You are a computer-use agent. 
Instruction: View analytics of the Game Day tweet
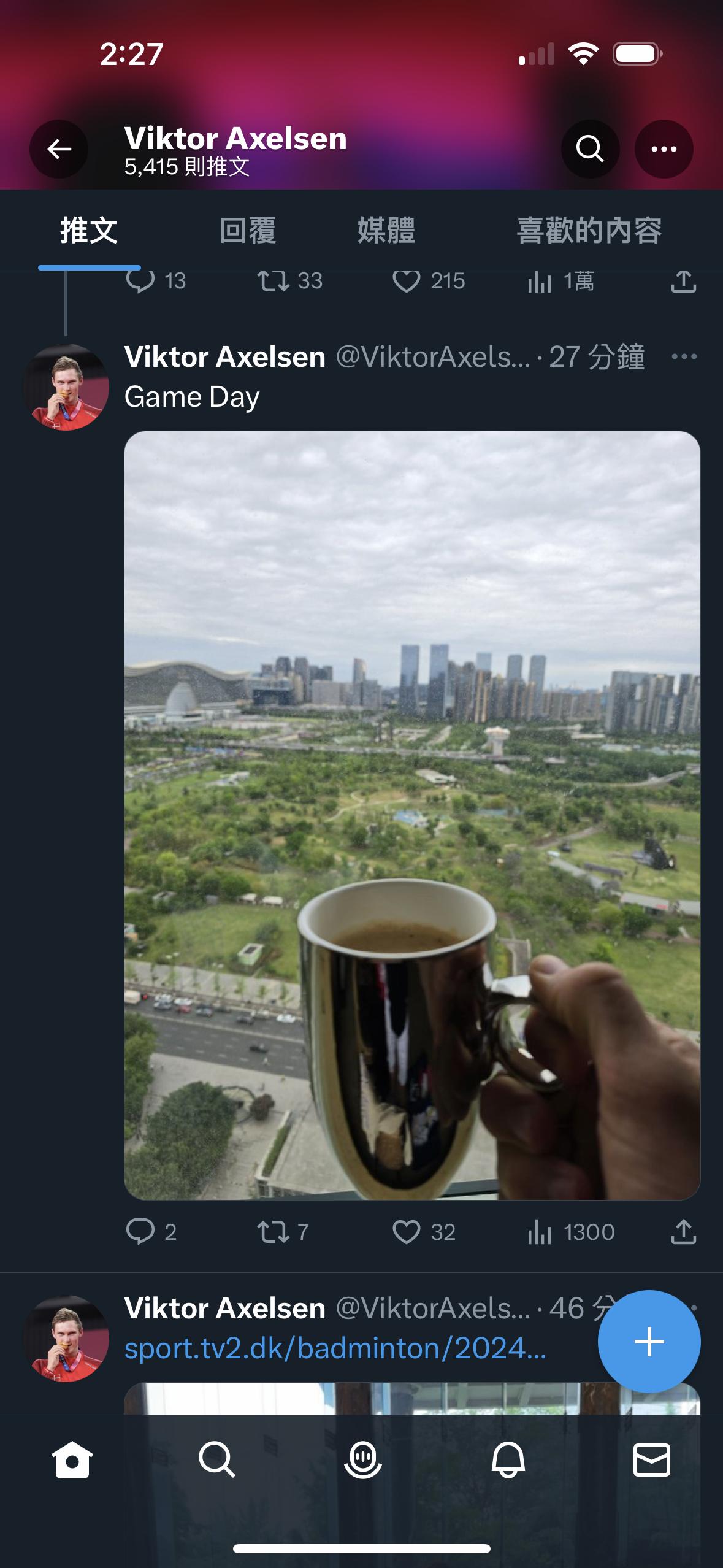(x=540, y=1231)
